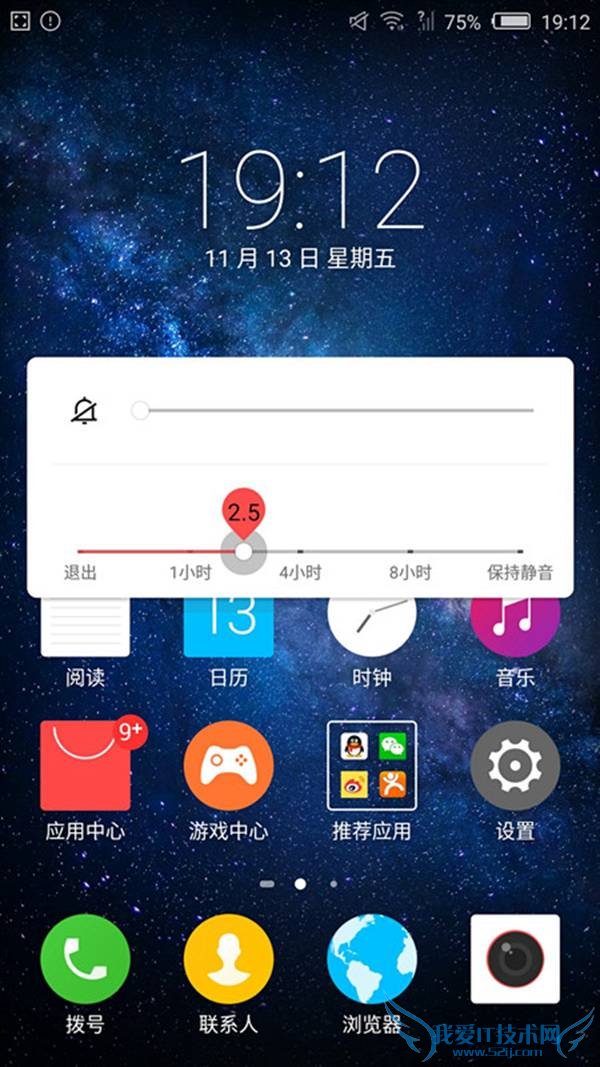
Task: Open 设置 settings
Action: point(515,766)
